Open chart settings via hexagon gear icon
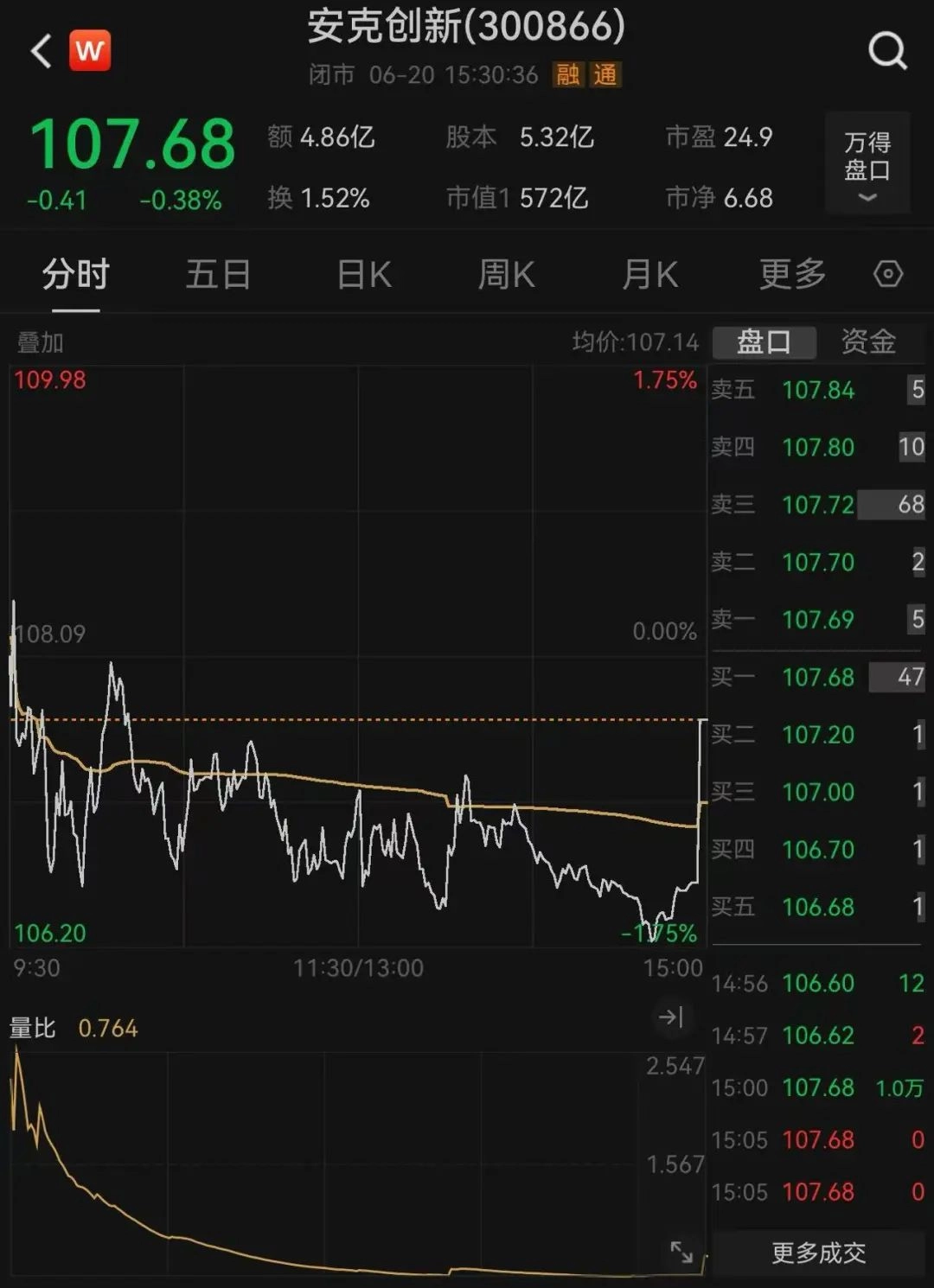Screen dimensions: 934x1288 pyautogui.click(x=887, y=274)
